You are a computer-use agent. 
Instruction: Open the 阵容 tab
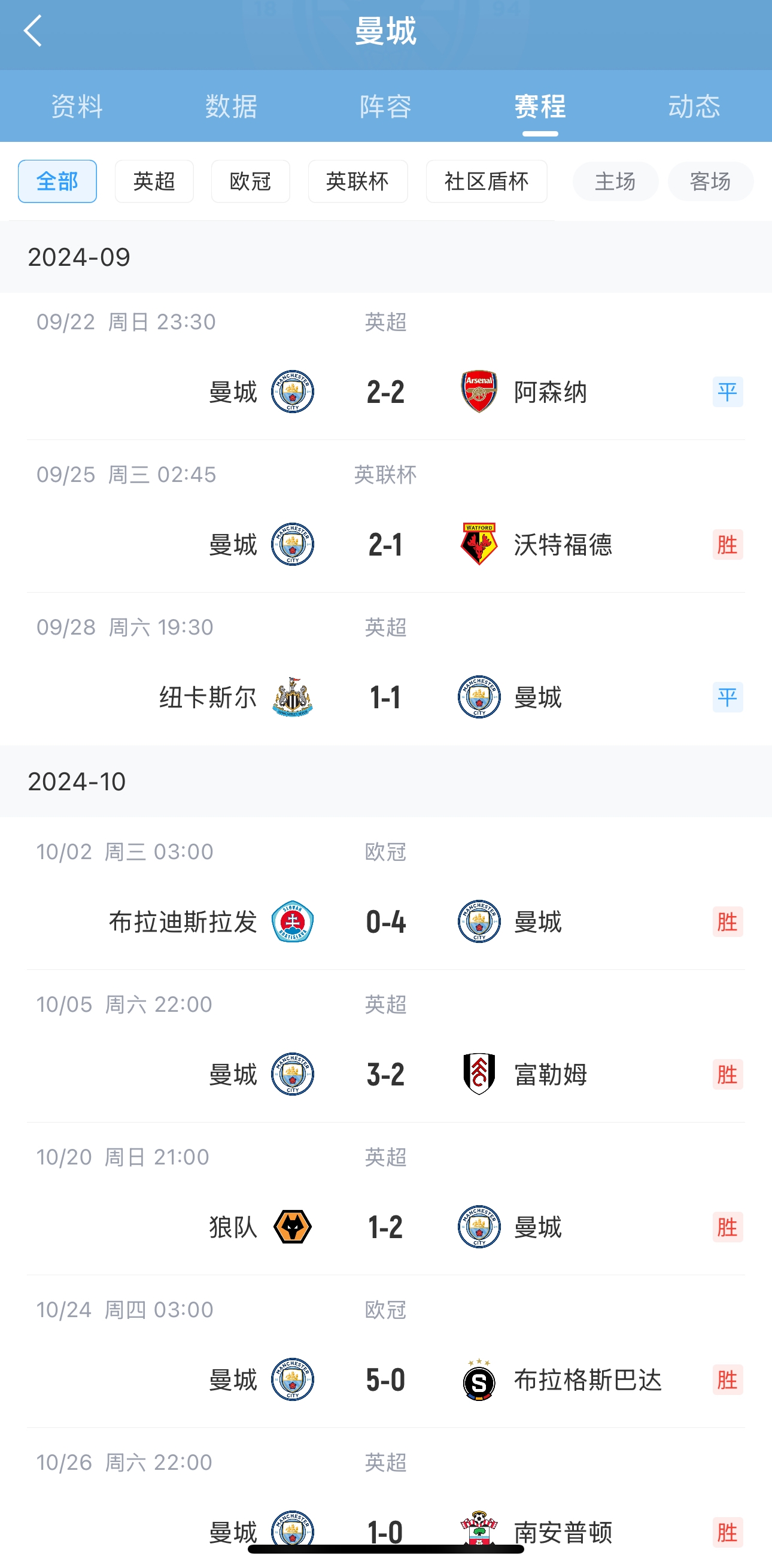(385, 106)
